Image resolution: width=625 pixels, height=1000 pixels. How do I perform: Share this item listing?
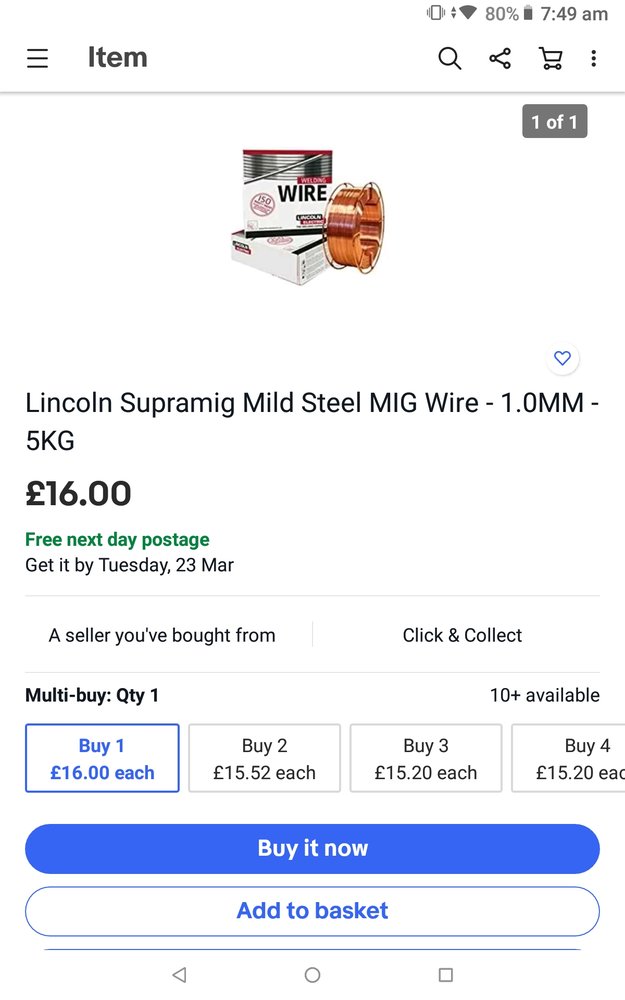pos(500,58)
